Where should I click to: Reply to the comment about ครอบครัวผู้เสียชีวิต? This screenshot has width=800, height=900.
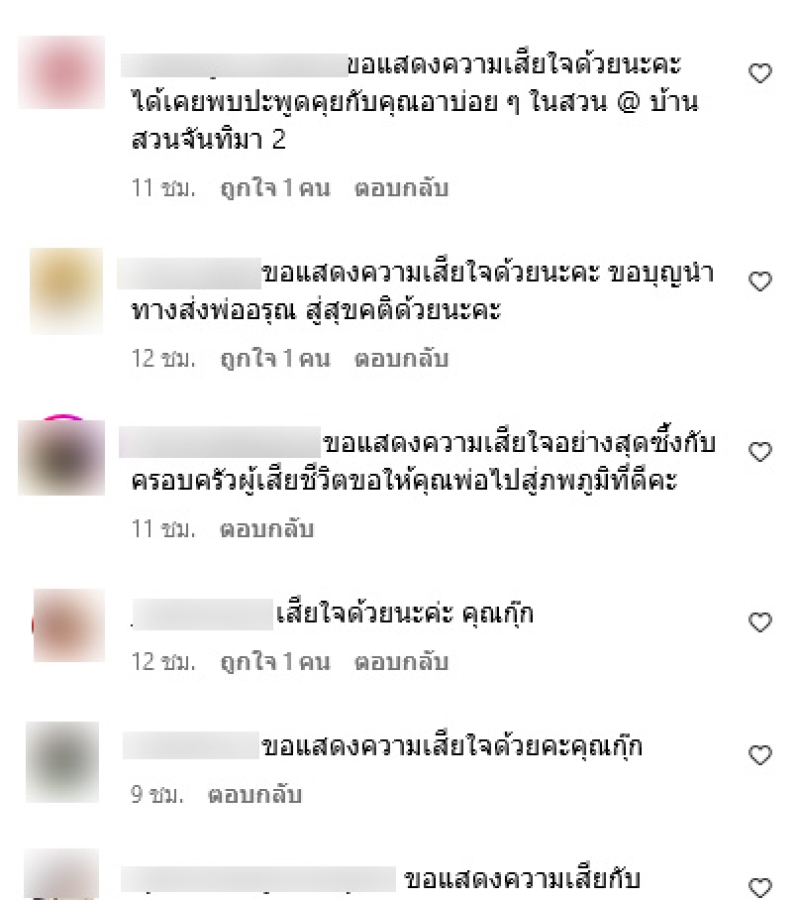pos(266,530)
